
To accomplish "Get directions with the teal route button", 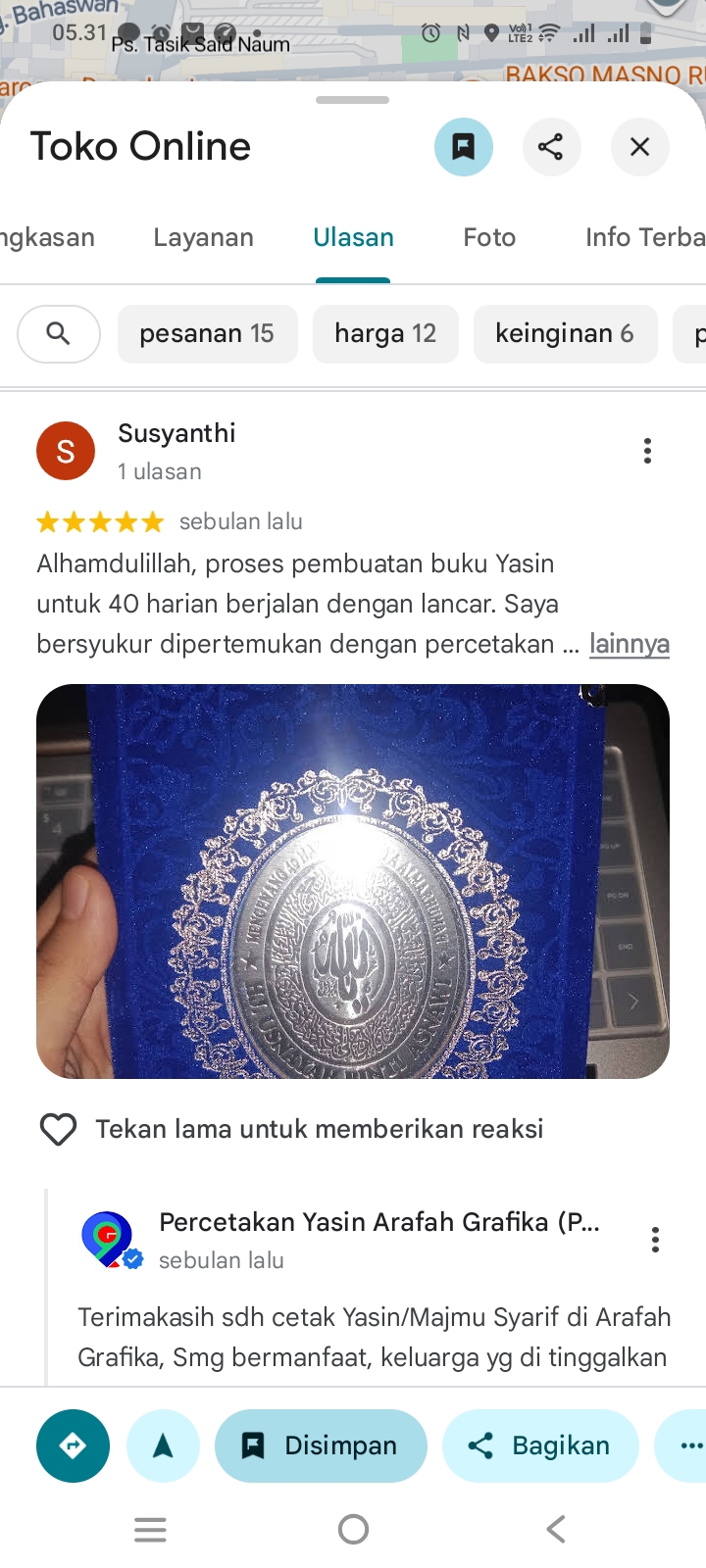I will [73, 1445].
